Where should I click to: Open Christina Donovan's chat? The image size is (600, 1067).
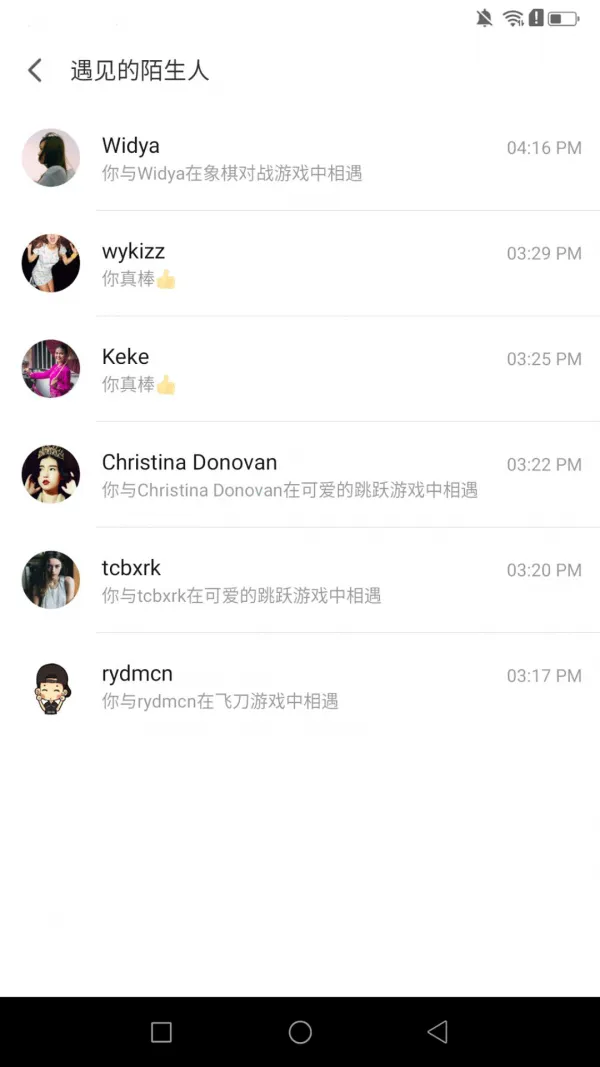300,475
